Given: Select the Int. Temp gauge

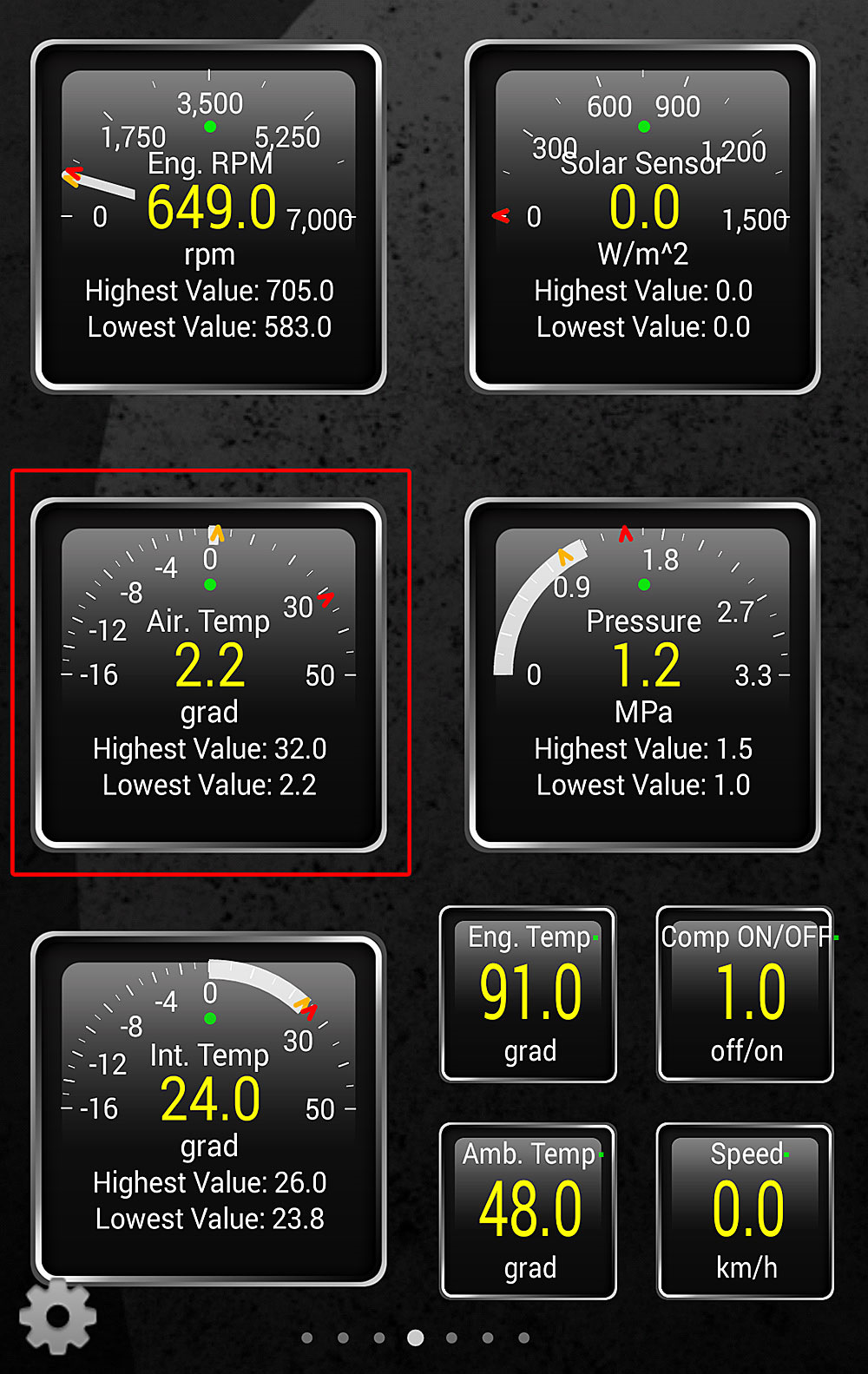Looking at the screenshot, I should pyautogui.click(x=209, y=1108).
